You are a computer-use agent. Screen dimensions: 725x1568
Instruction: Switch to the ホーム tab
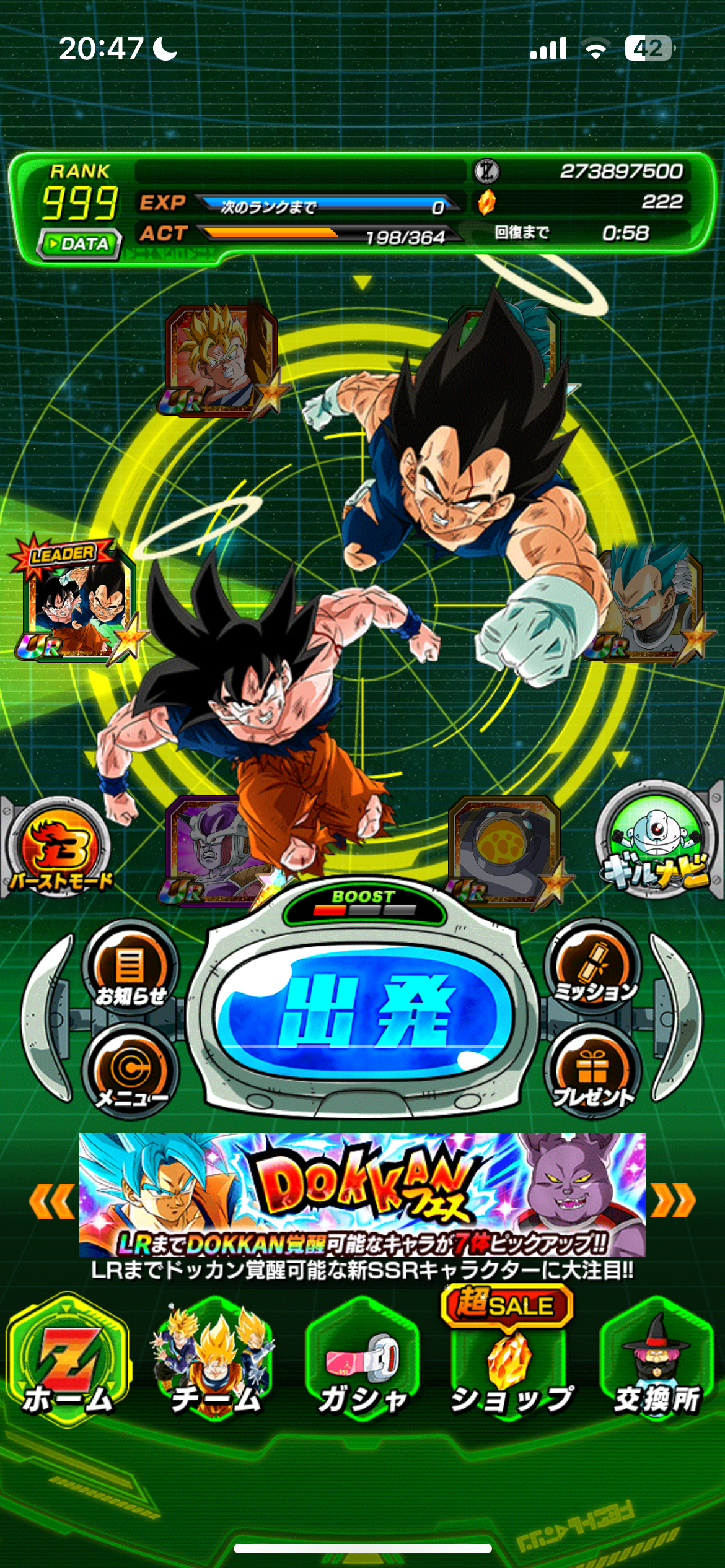pos(68,1360)
